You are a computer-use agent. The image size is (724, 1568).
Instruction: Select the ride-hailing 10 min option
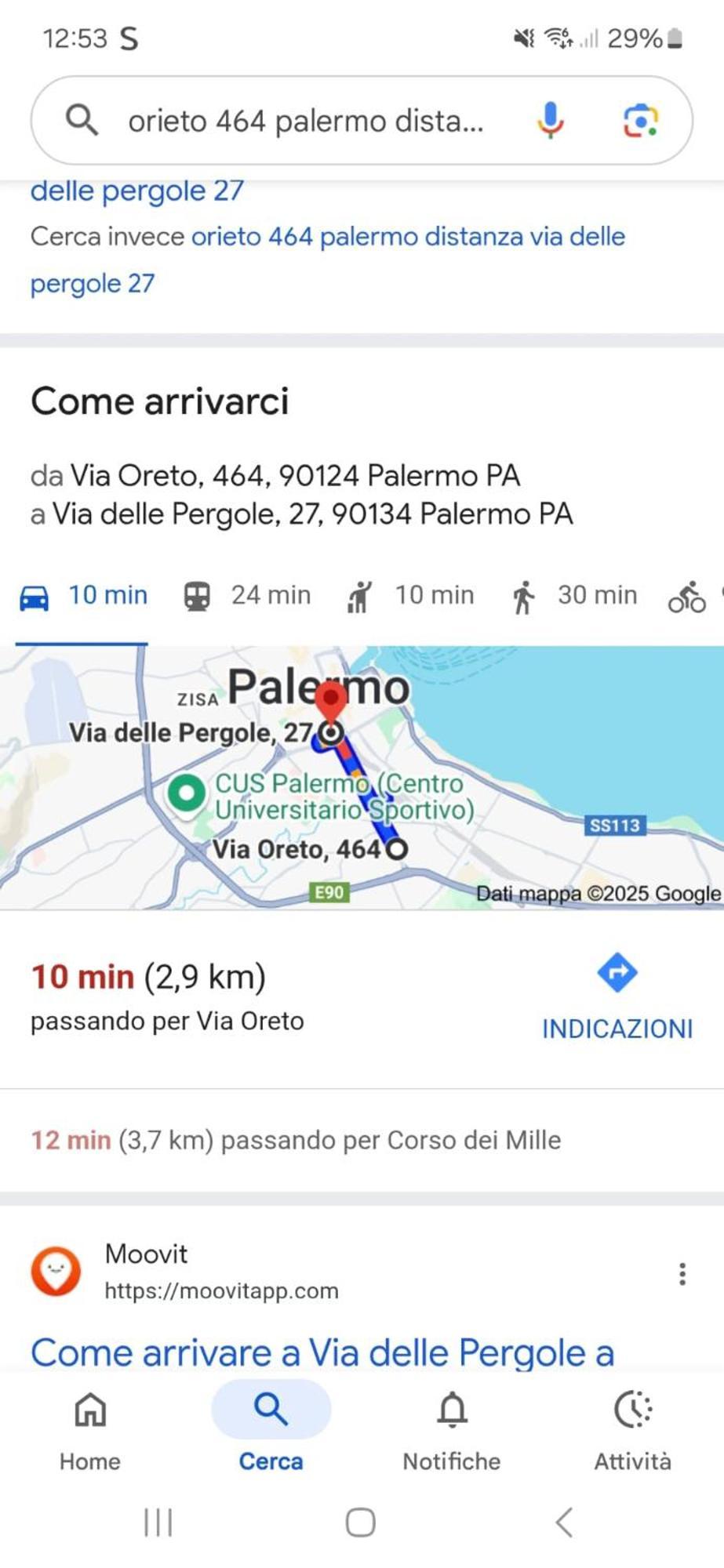tap(410, 596)
